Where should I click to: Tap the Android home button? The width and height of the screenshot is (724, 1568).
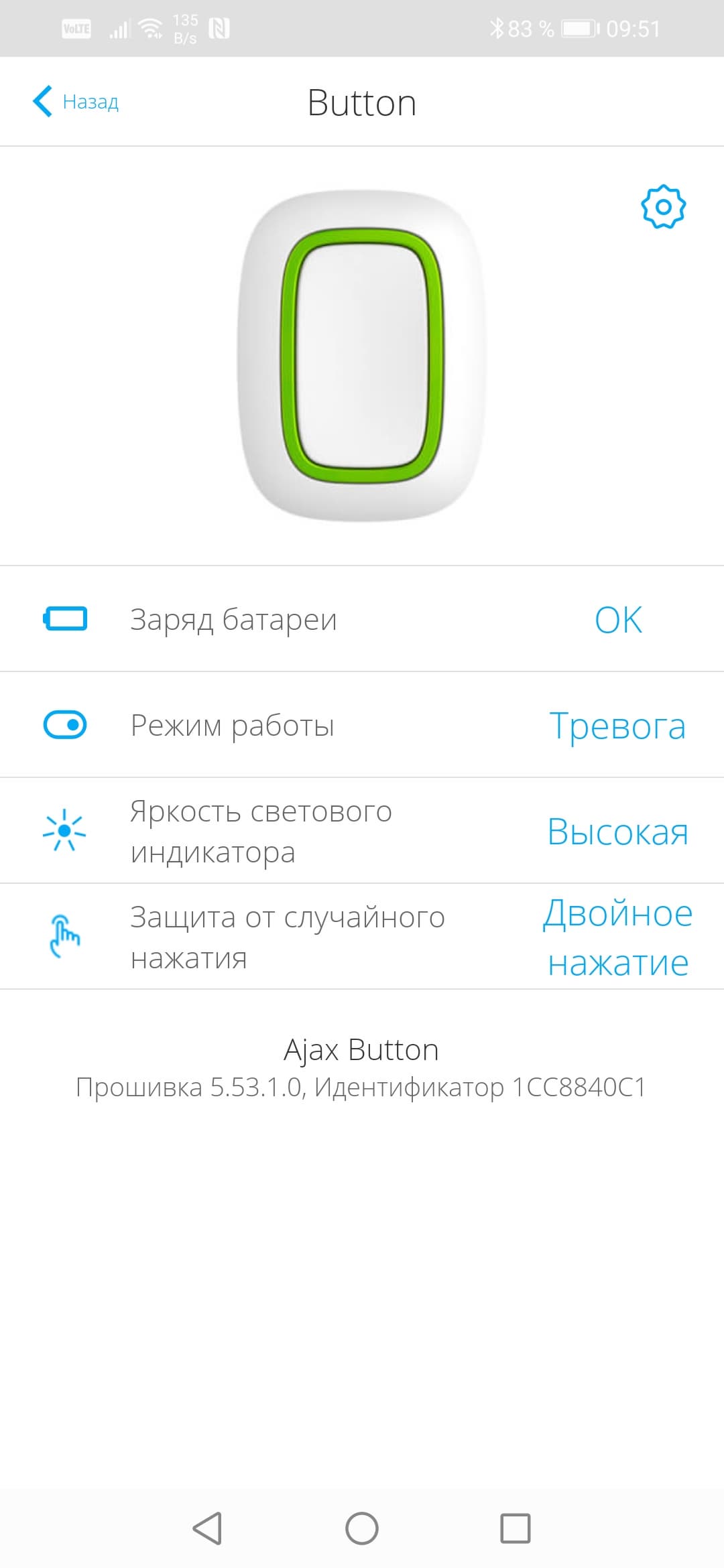[x=362, y=1528]
